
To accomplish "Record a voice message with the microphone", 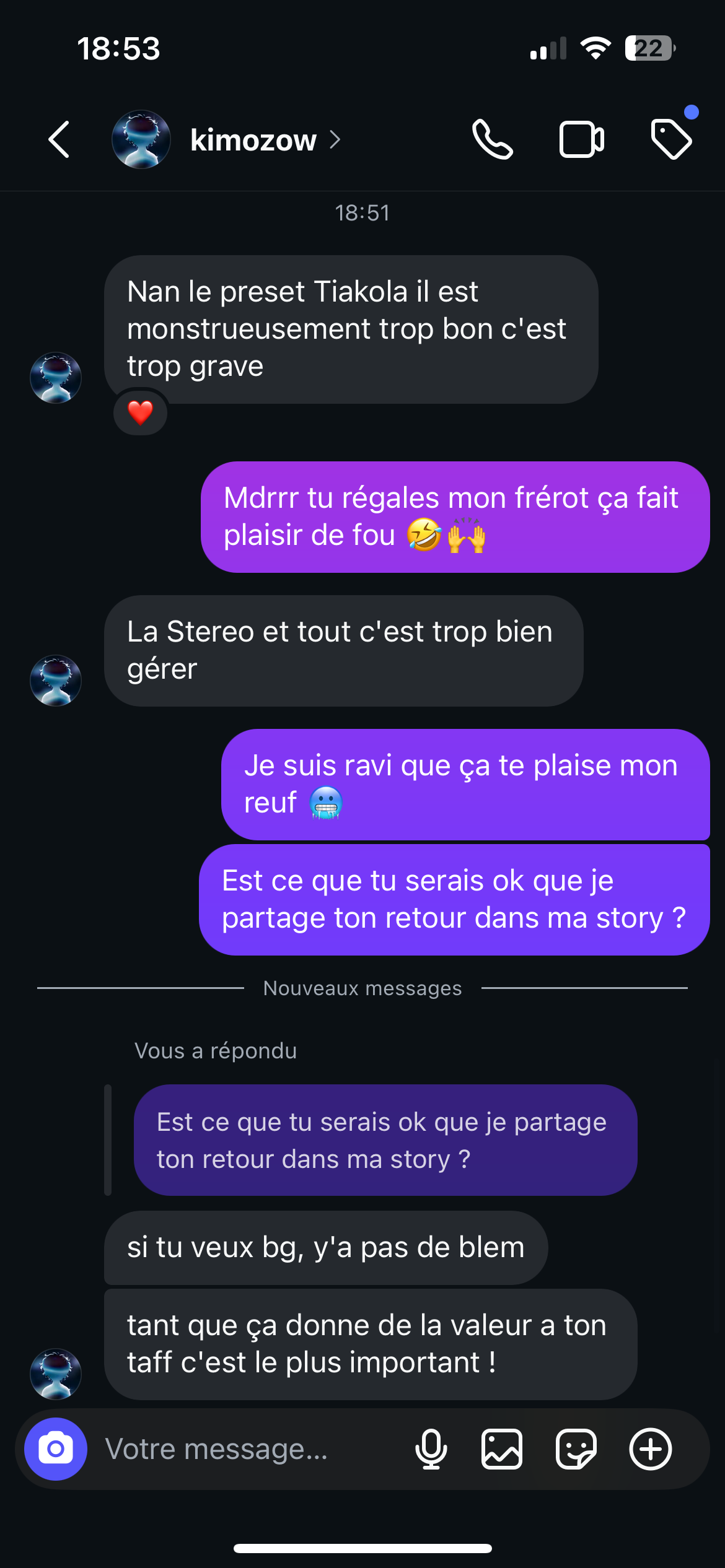I will click(431, 1449).
